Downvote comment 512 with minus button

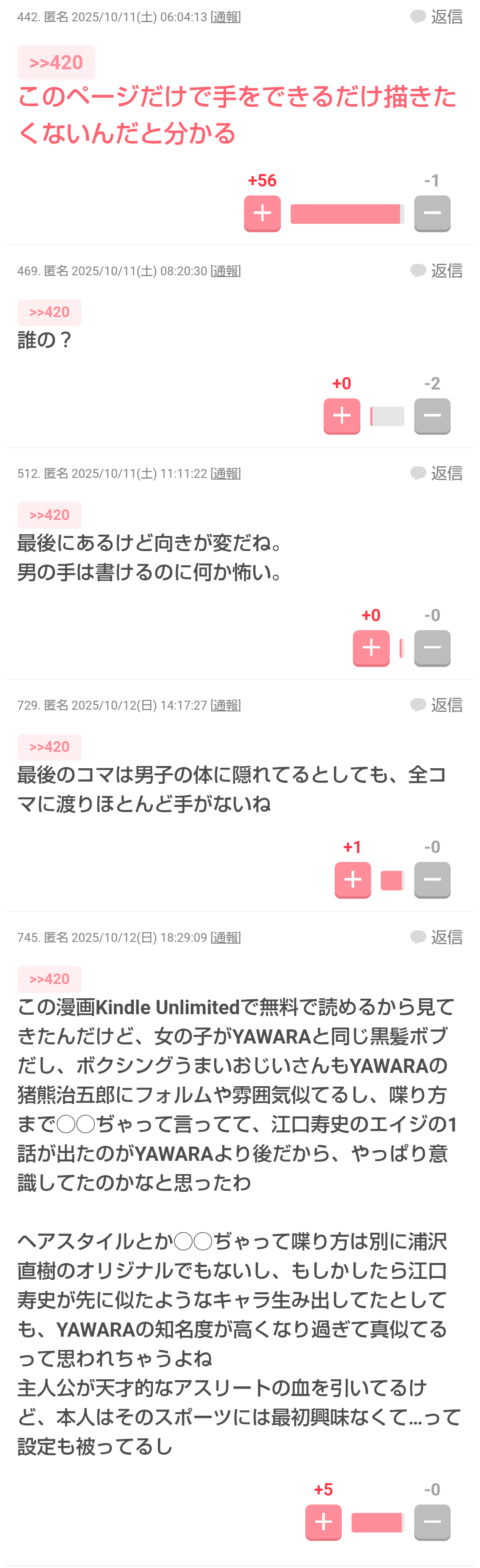pyautogui.click(x=432, y=647)
